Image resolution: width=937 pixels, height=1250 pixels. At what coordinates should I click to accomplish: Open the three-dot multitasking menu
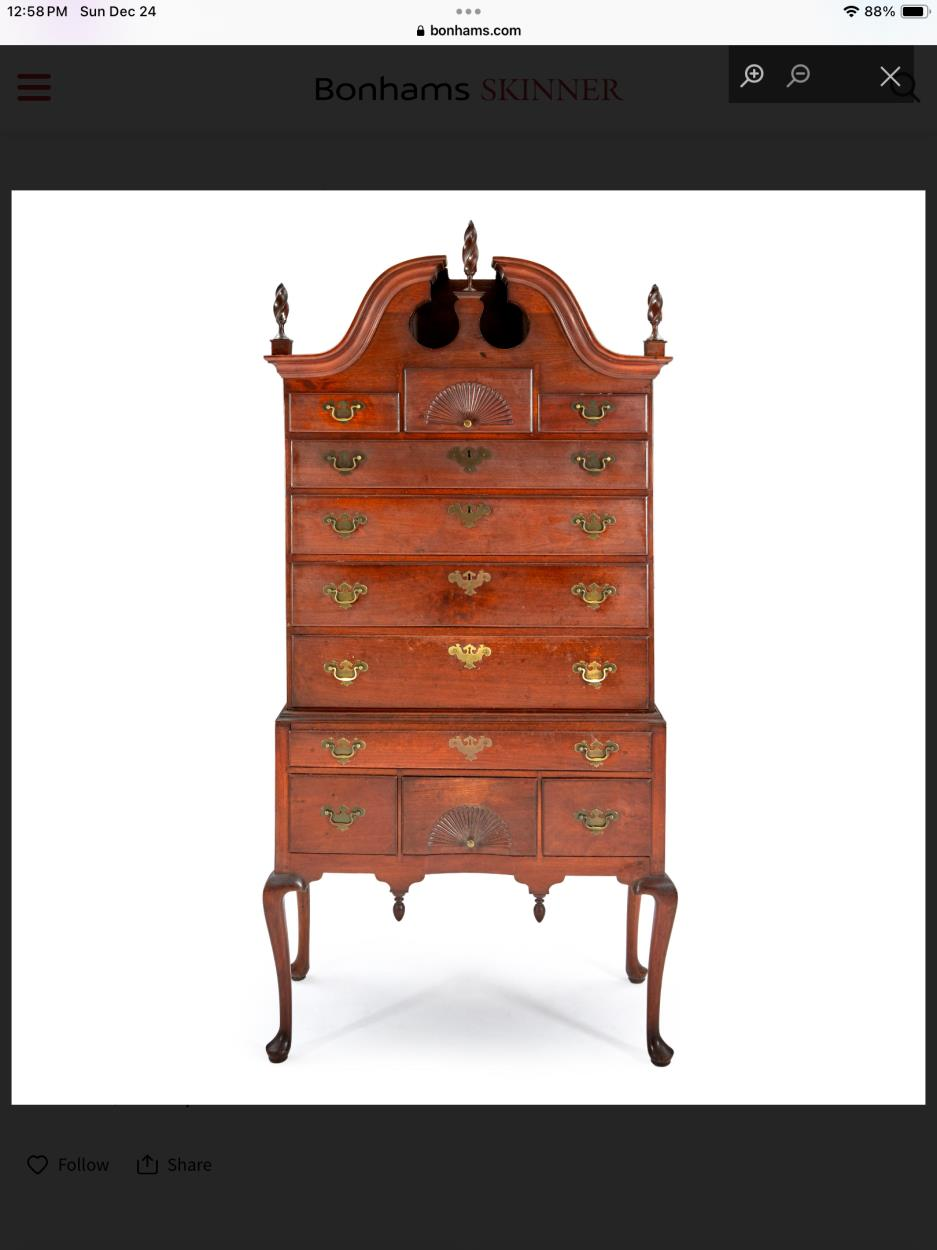[468, 12]
